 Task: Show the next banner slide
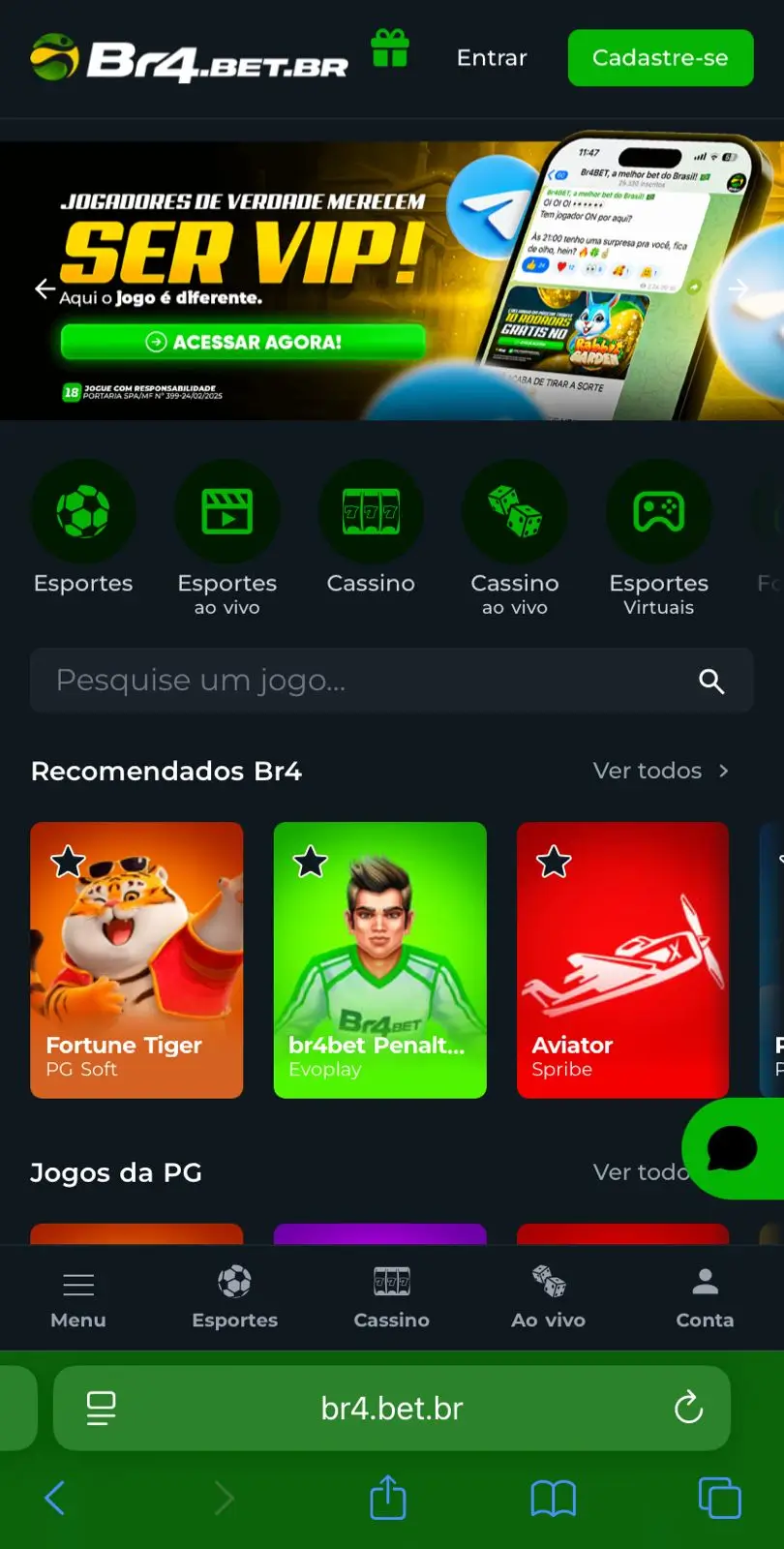(739, 289)
